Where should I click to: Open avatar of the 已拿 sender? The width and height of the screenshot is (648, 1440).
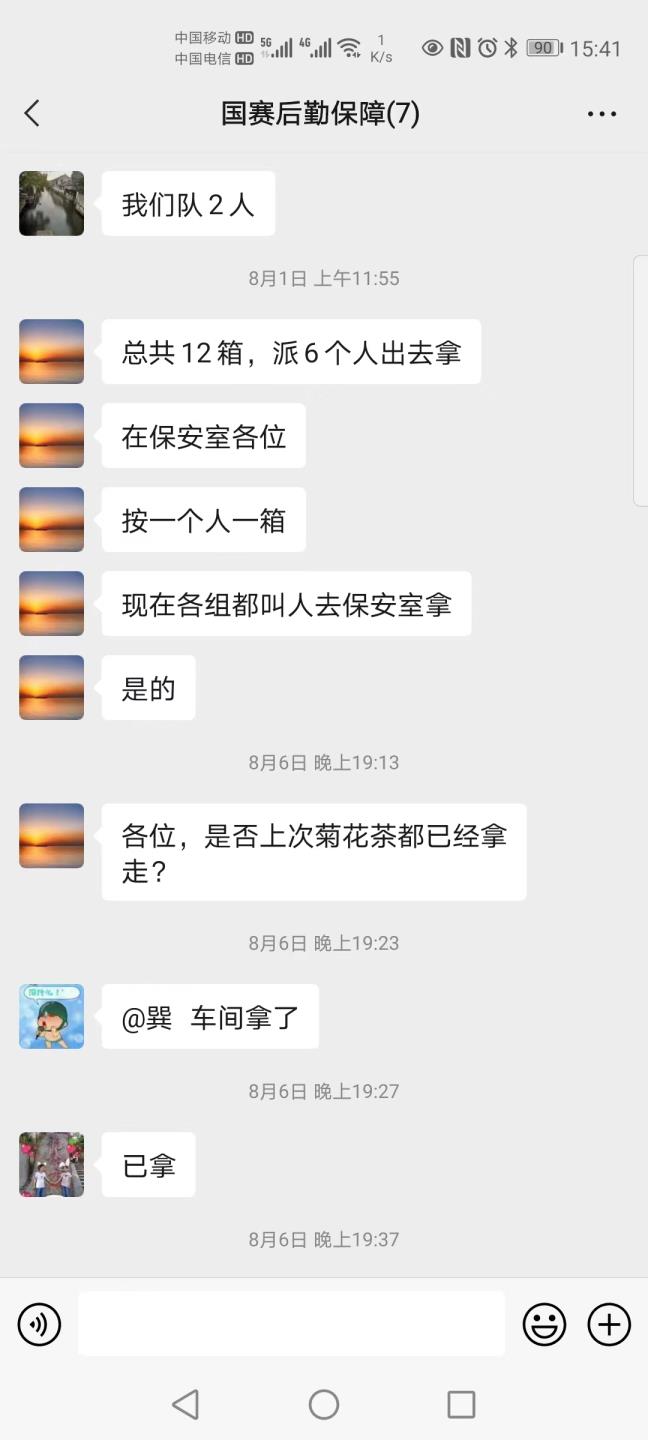point(51,1164)
